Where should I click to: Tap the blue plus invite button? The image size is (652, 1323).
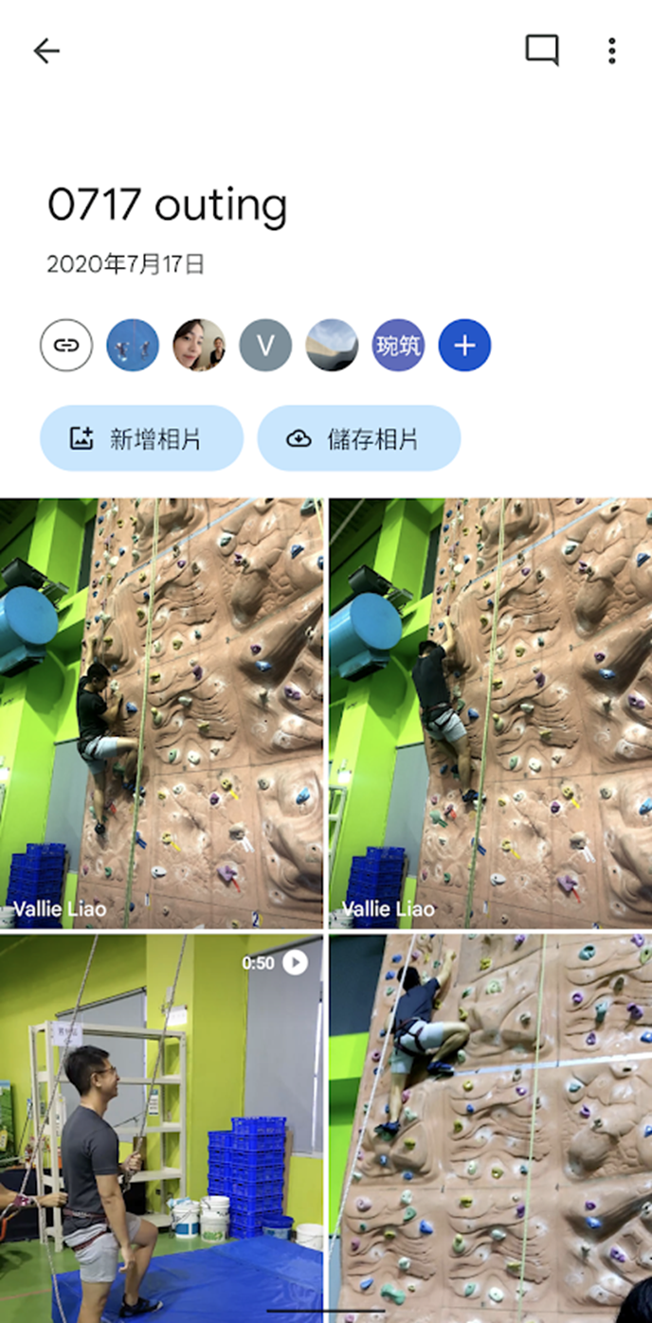pos(464,346)
